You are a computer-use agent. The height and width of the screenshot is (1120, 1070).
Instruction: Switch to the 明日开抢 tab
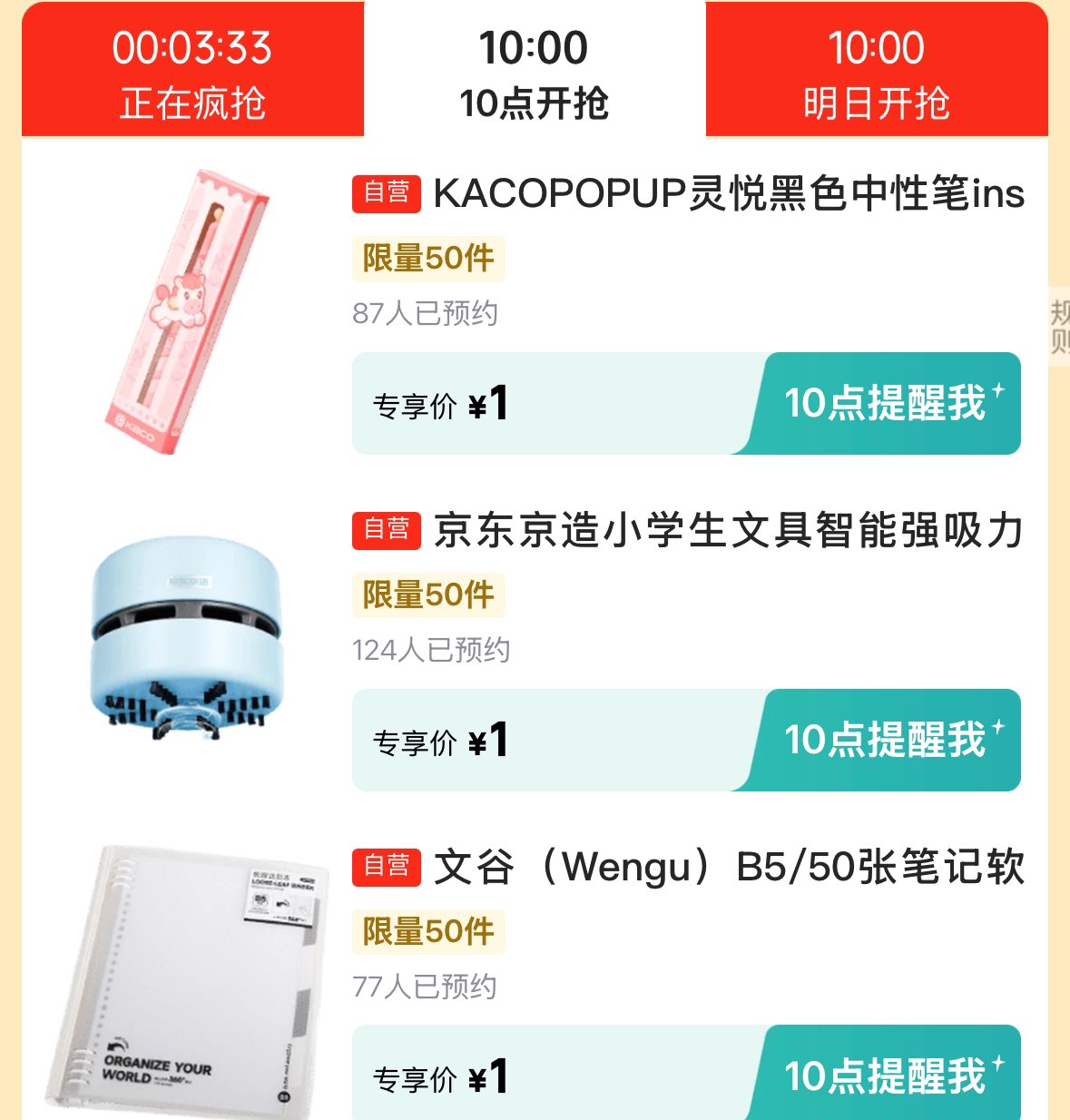click(x=876, y=73)
